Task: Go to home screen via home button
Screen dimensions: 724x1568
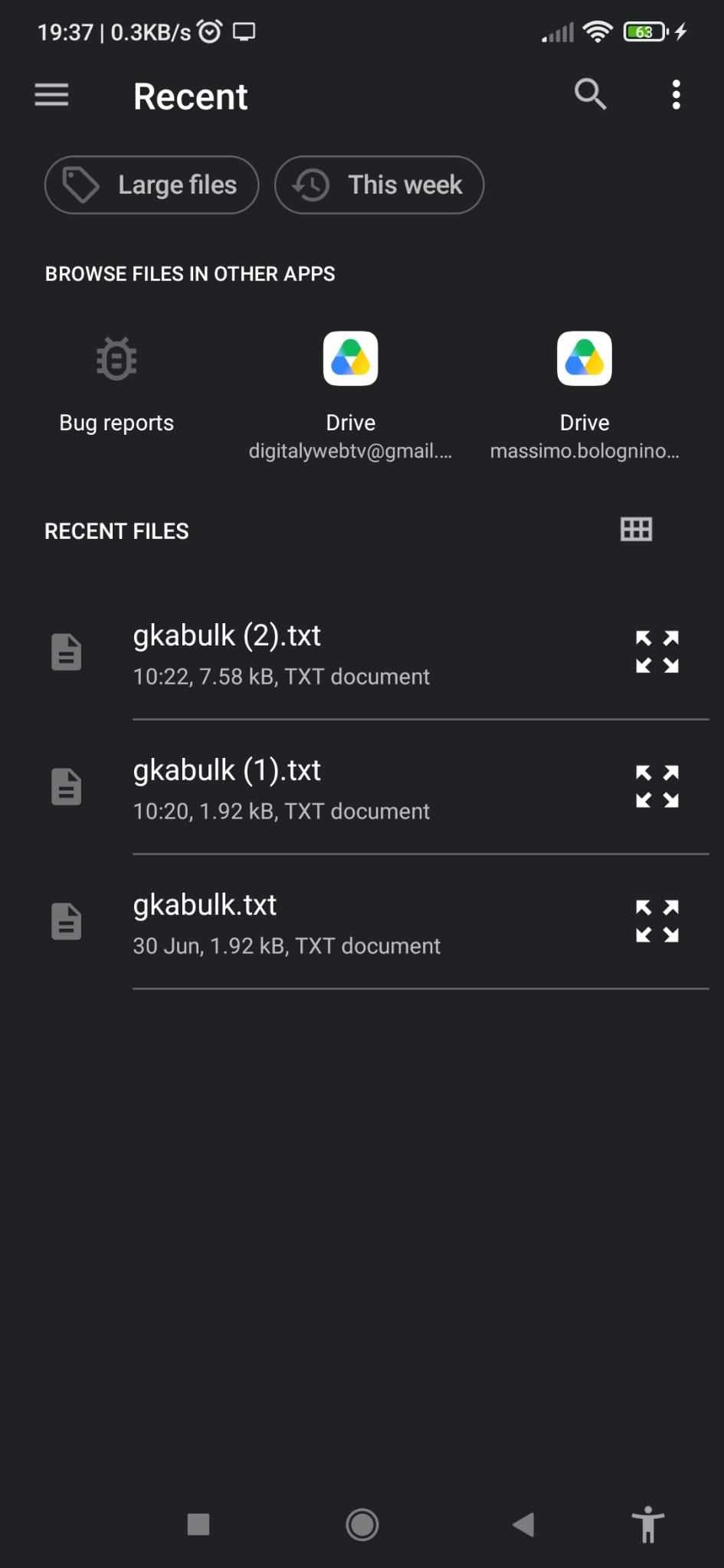Action: 362,1524
